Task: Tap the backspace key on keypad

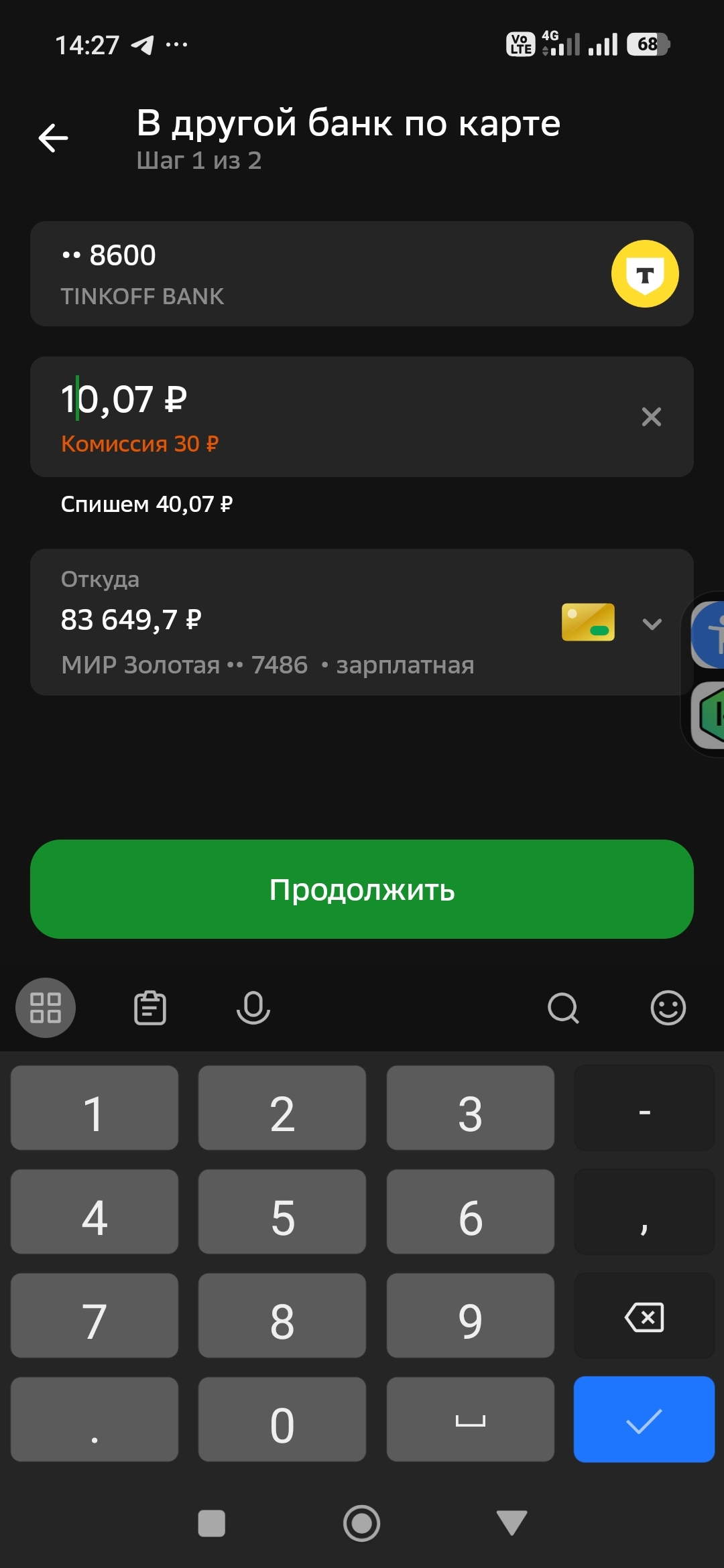Action: (x=644, y=1315)
